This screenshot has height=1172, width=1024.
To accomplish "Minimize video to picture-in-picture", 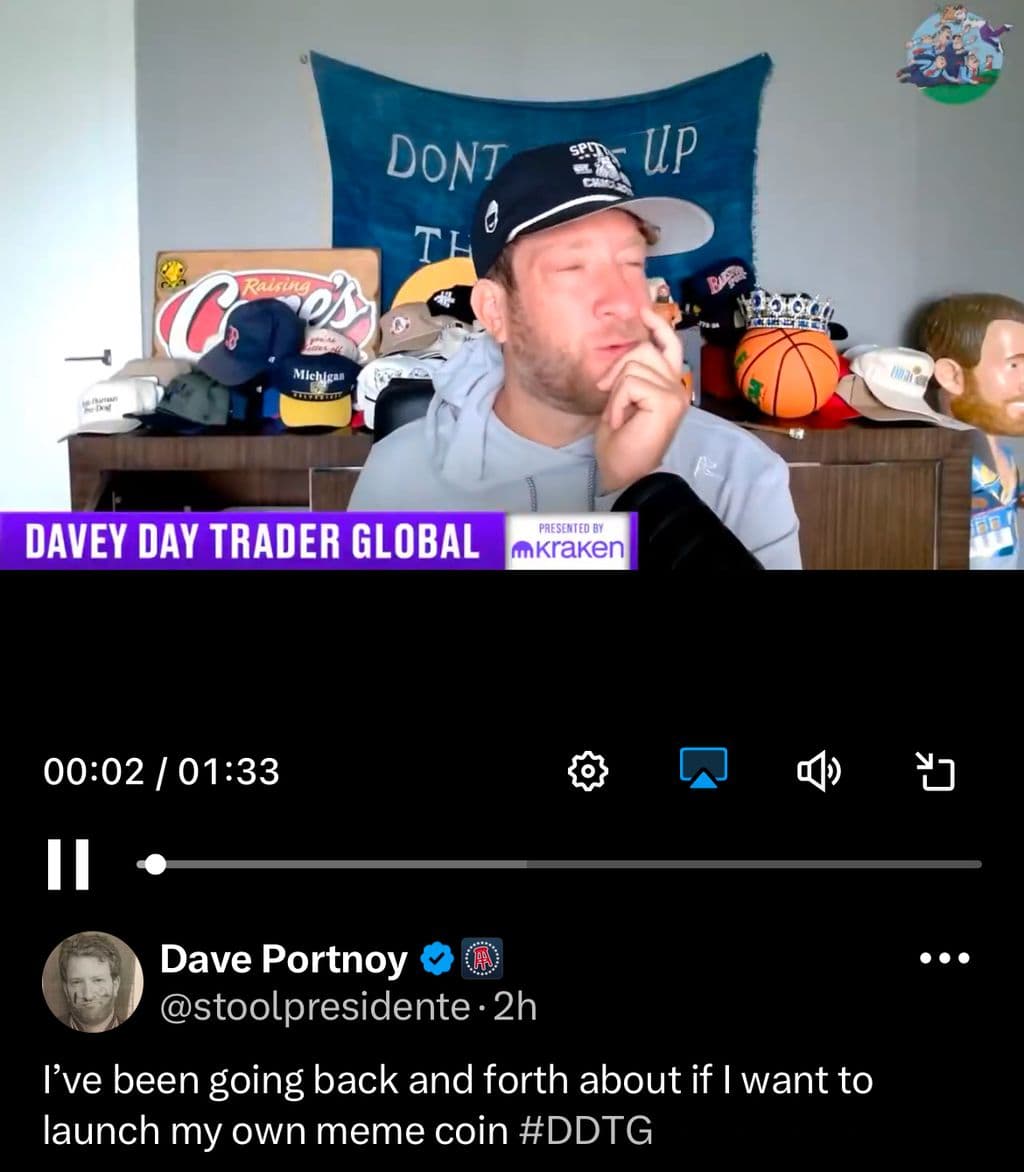I will (935, 771).
